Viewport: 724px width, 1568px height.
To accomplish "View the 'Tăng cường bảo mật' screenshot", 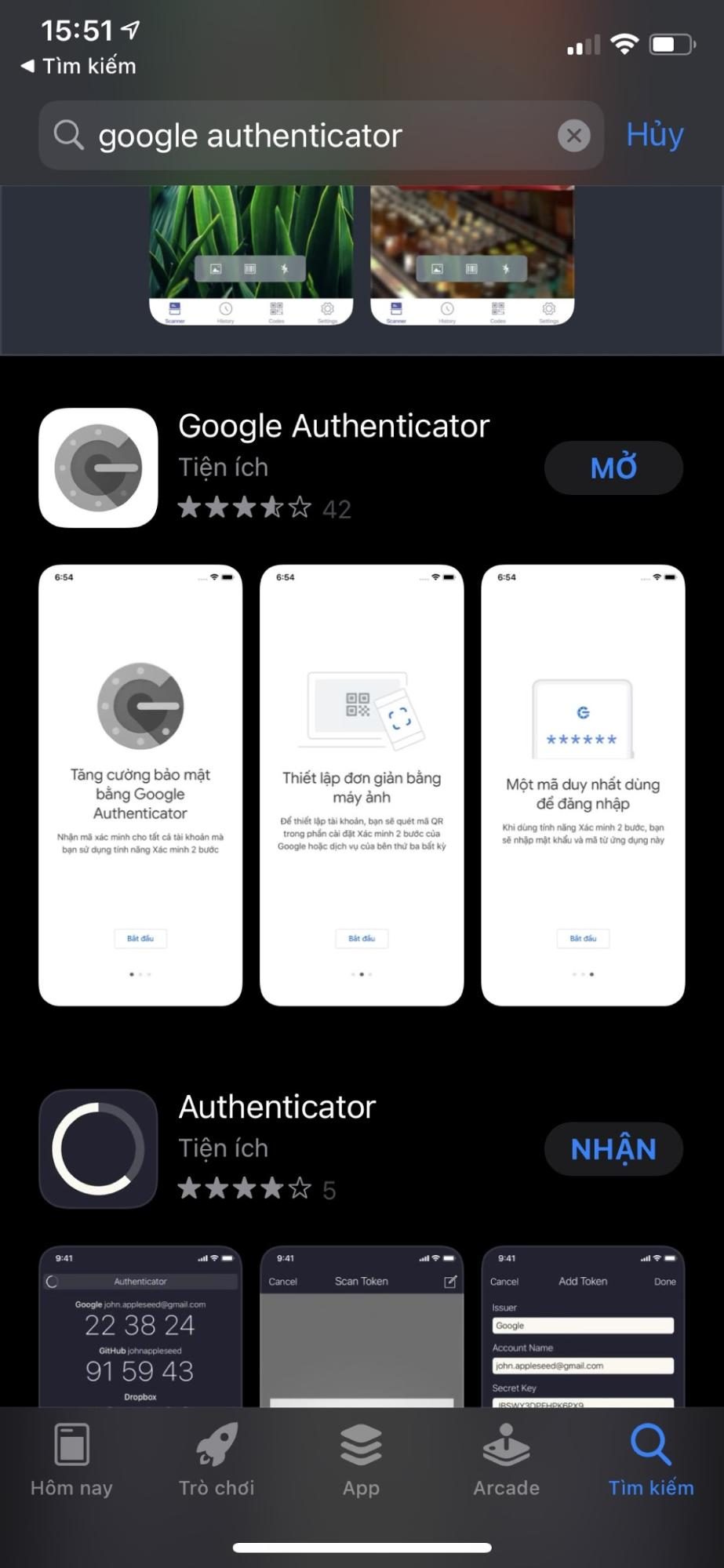I will (140, 784).
